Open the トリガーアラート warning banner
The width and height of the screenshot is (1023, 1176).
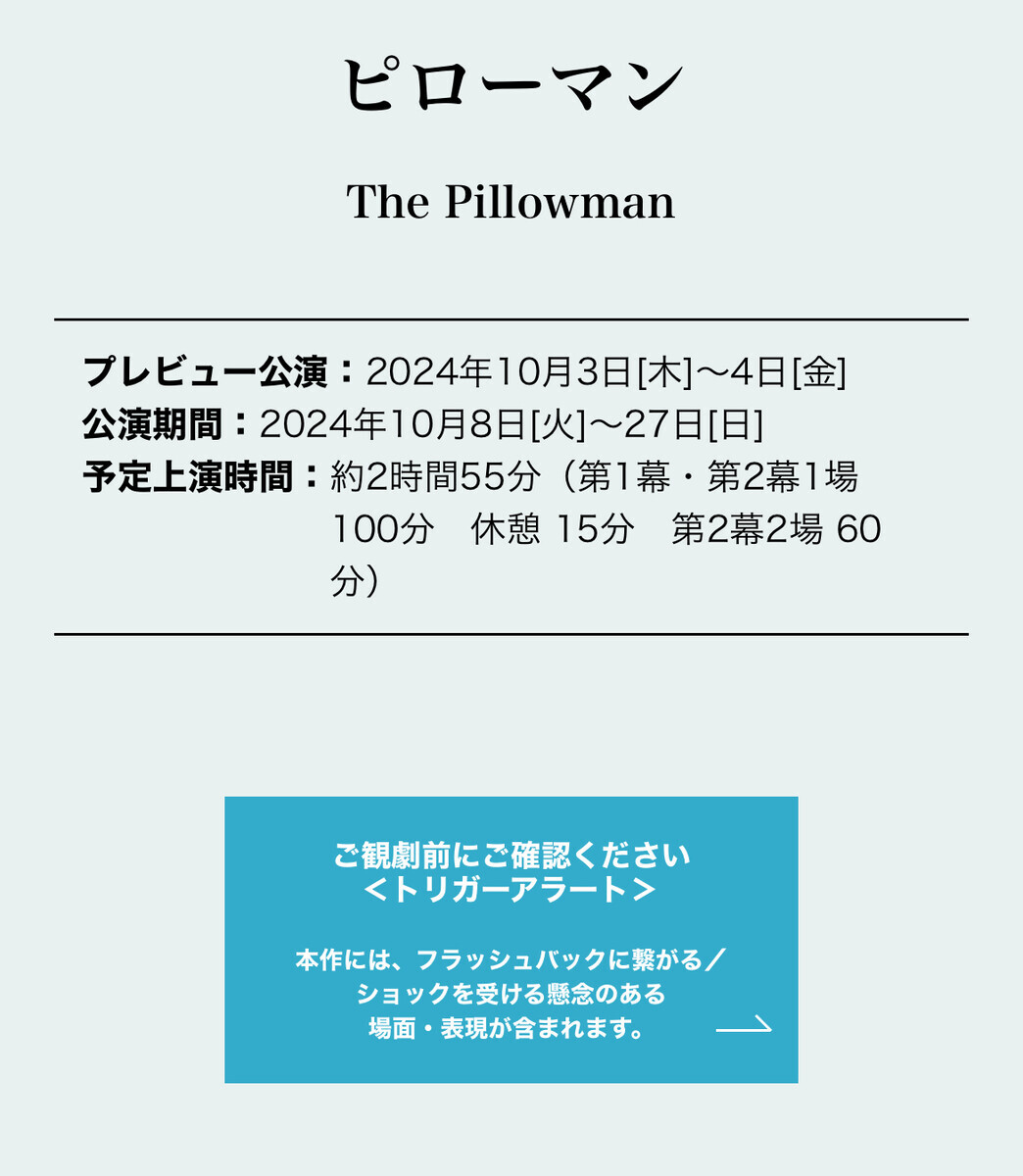tap(511, 939)
